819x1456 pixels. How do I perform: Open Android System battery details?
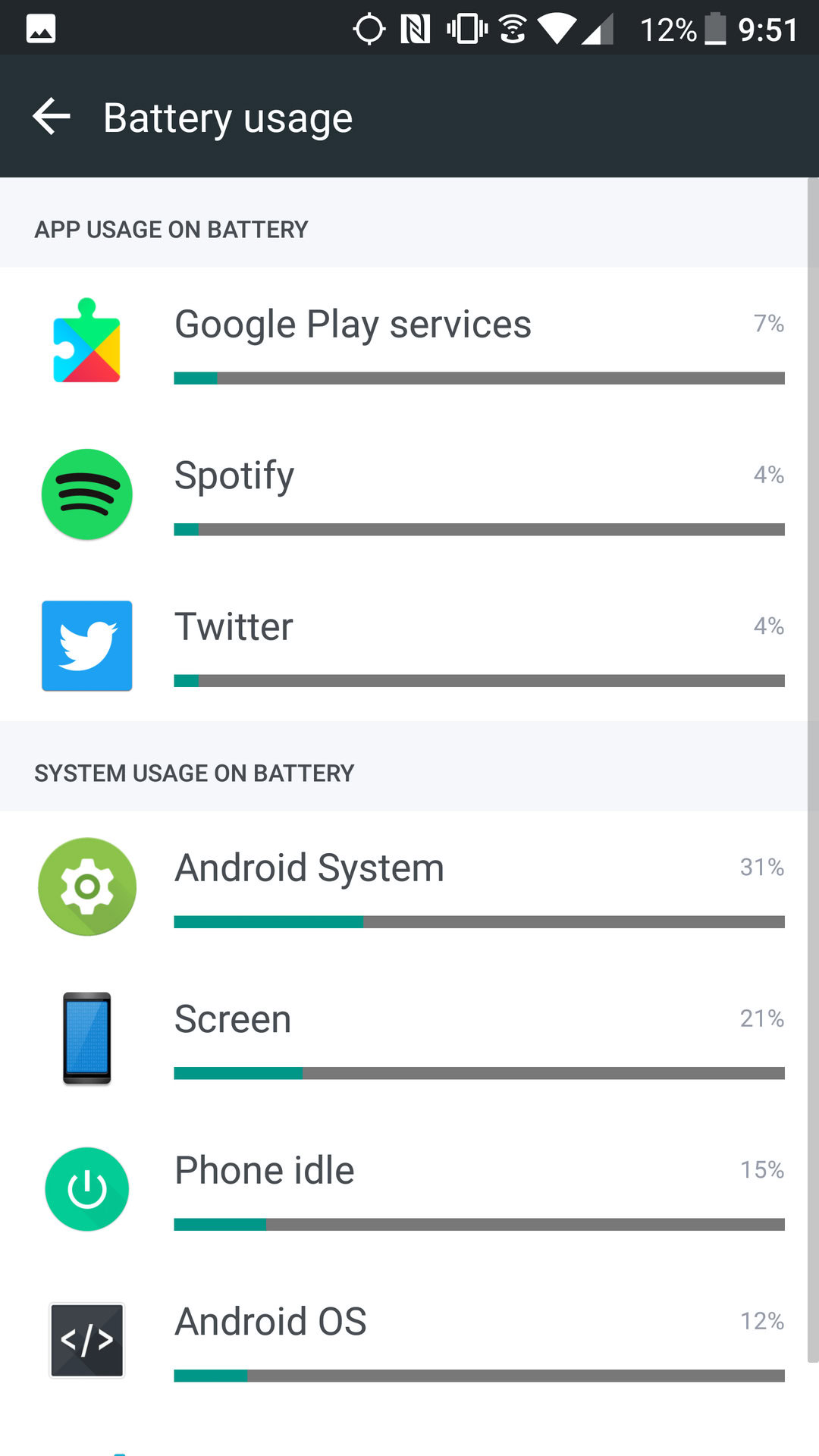(x=409, y=886)
